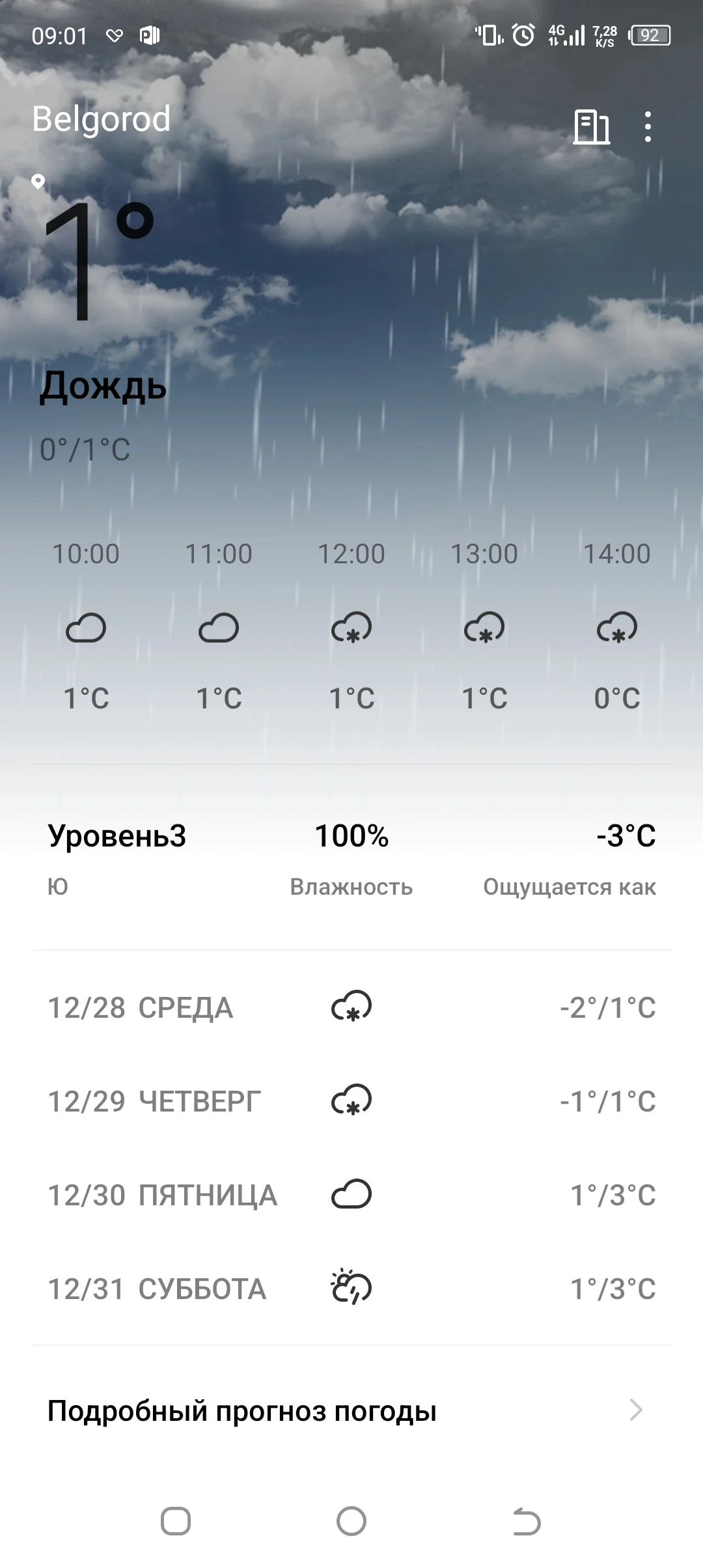Tap the snow cloud icon at 12:00
This screenshot has height=1568, width=703.
[351, 627]
